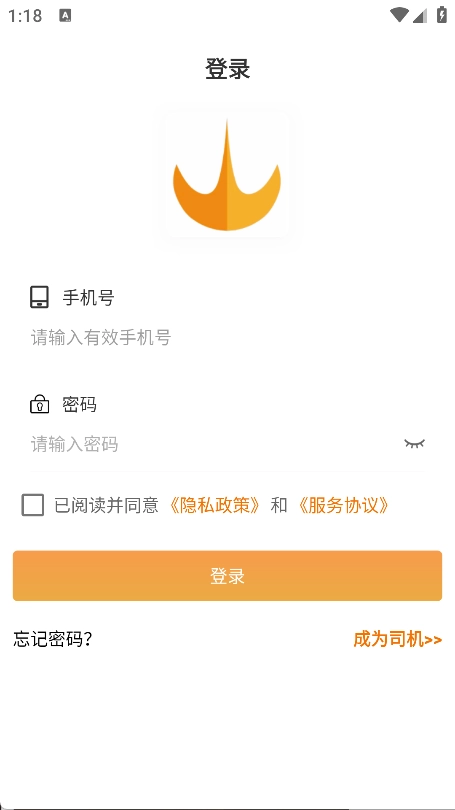Select 成为司机>> to become a driver
This screenshot has width=455, height=810.
397,639
